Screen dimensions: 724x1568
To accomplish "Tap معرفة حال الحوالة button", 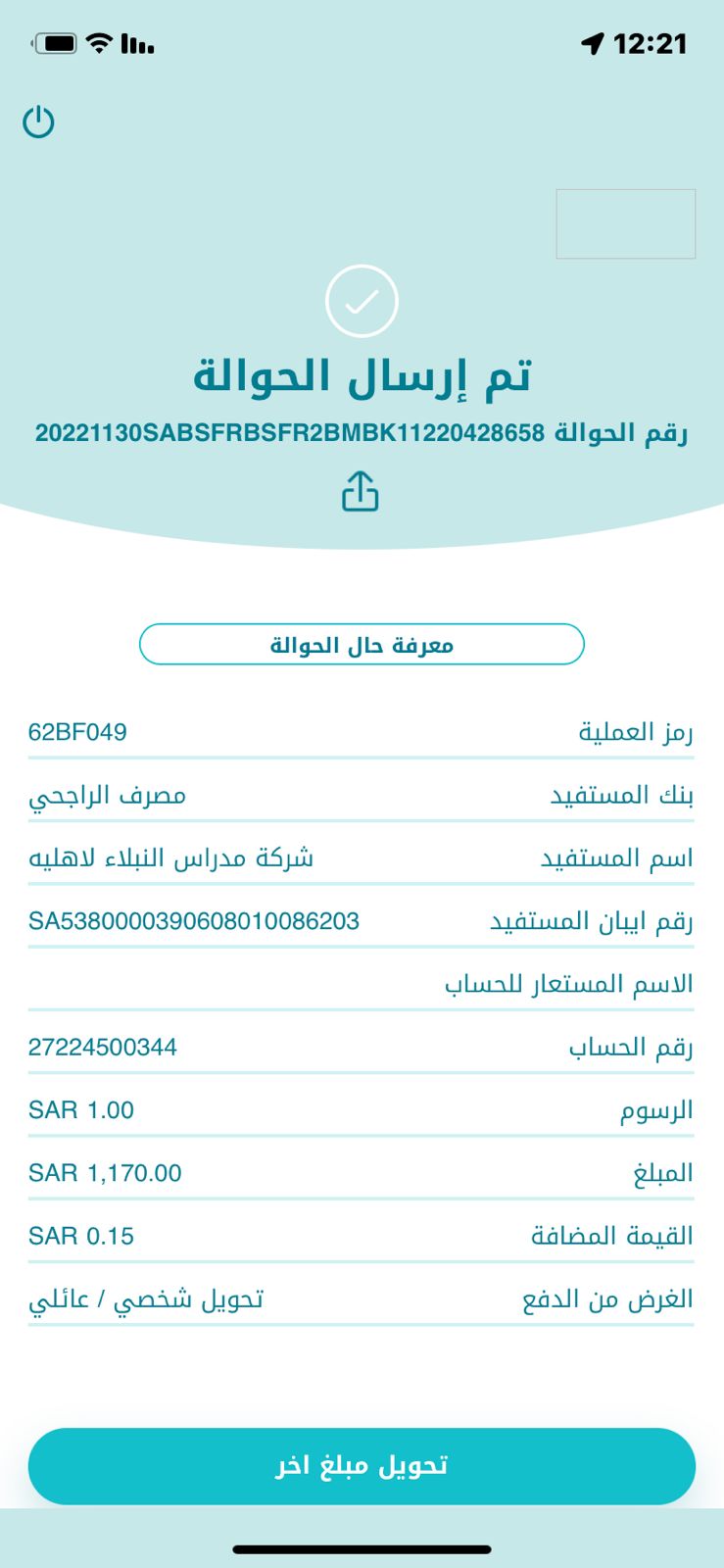I will 362,645.
